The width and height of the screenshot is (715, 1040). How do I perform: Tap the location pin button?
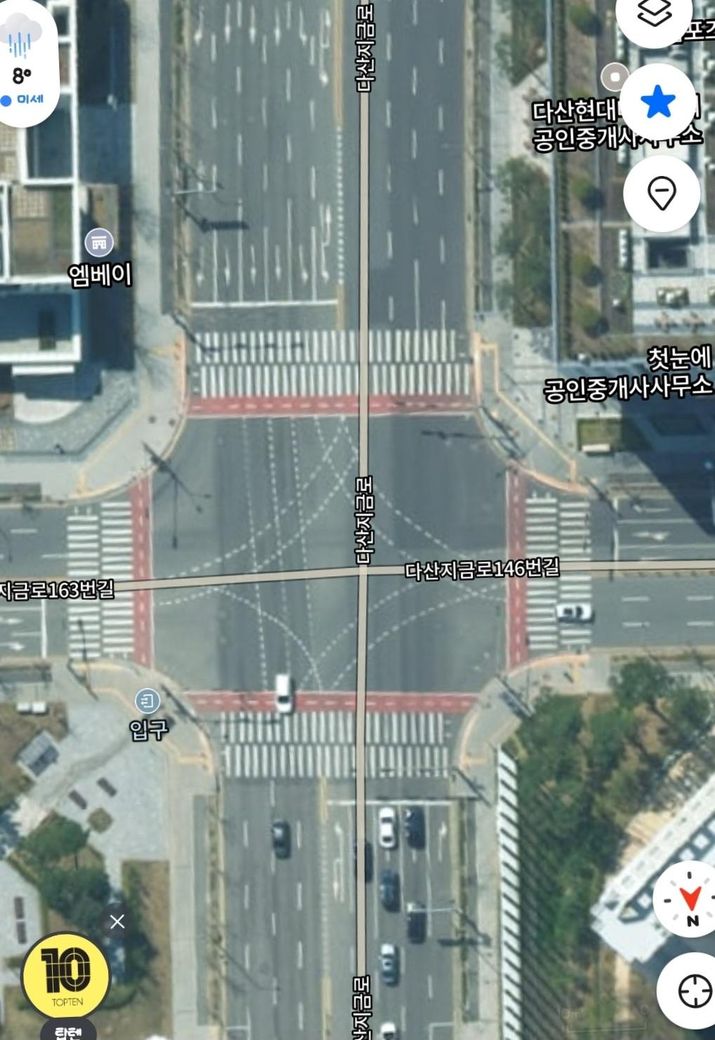coord(661,193)
